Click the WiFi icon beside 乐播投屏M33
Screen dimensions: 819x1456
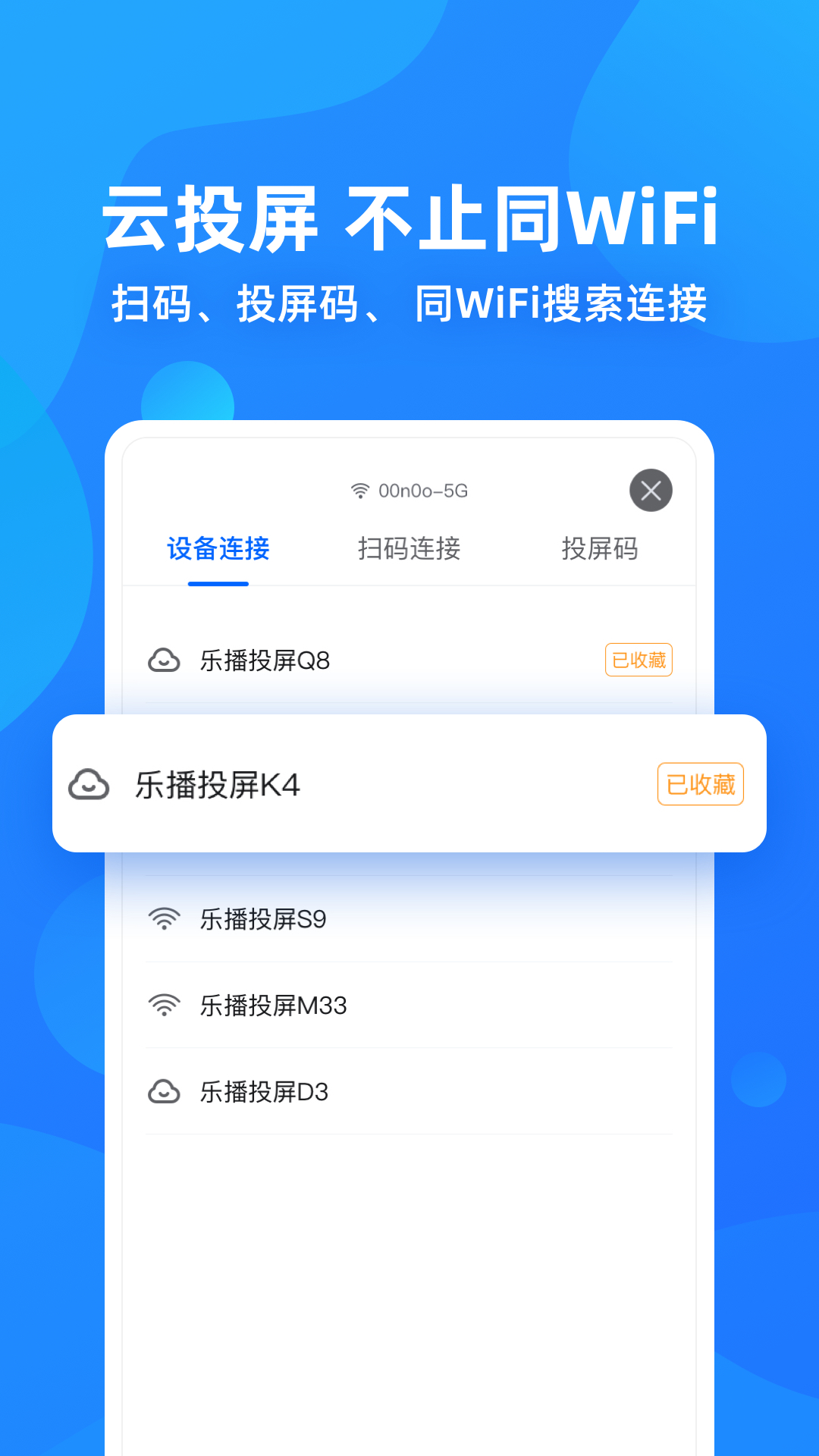click(166, 1004)
